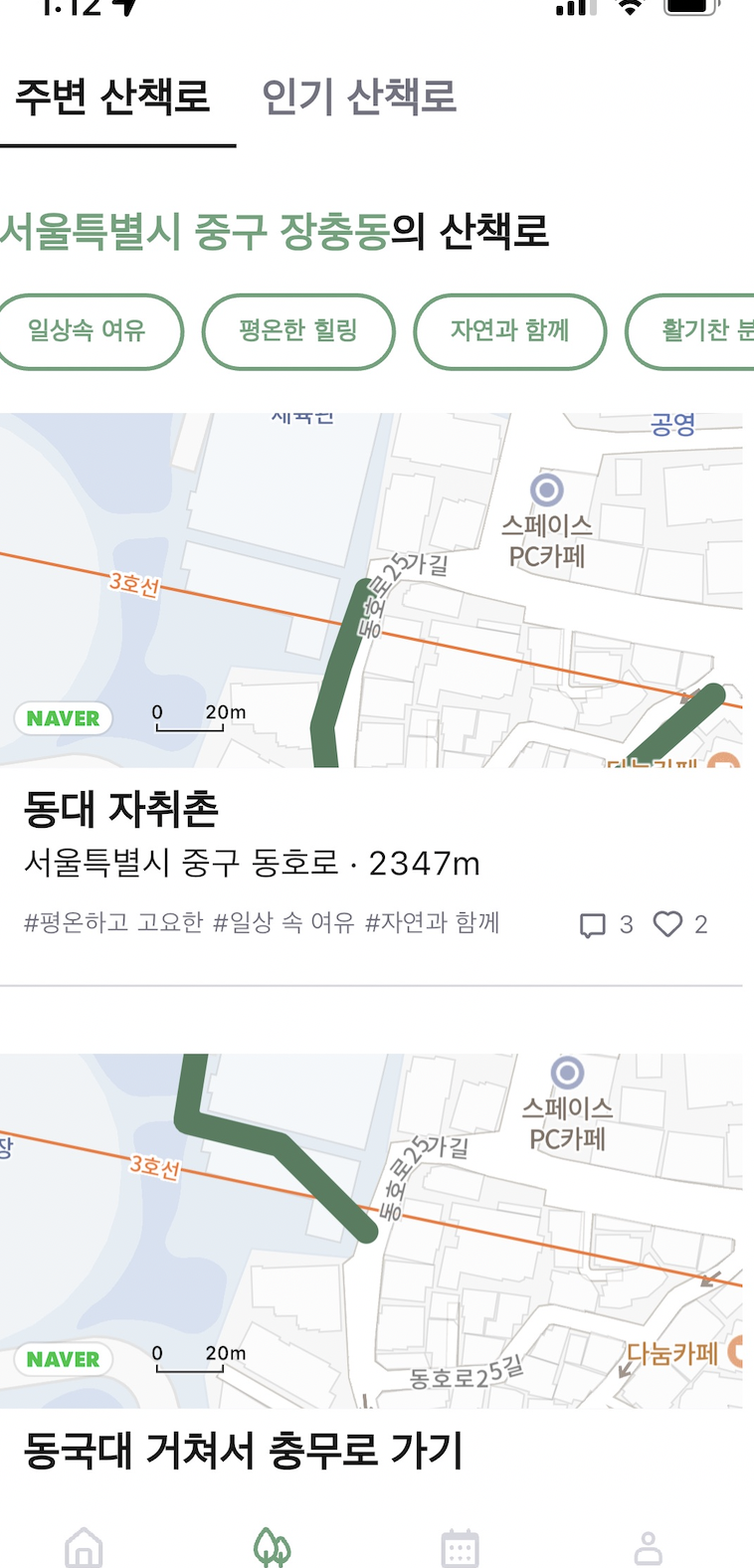Viewport: 754px width, 1568px height.
Task: Open the 동대 자취촌 trail map card
Action: 370,589
